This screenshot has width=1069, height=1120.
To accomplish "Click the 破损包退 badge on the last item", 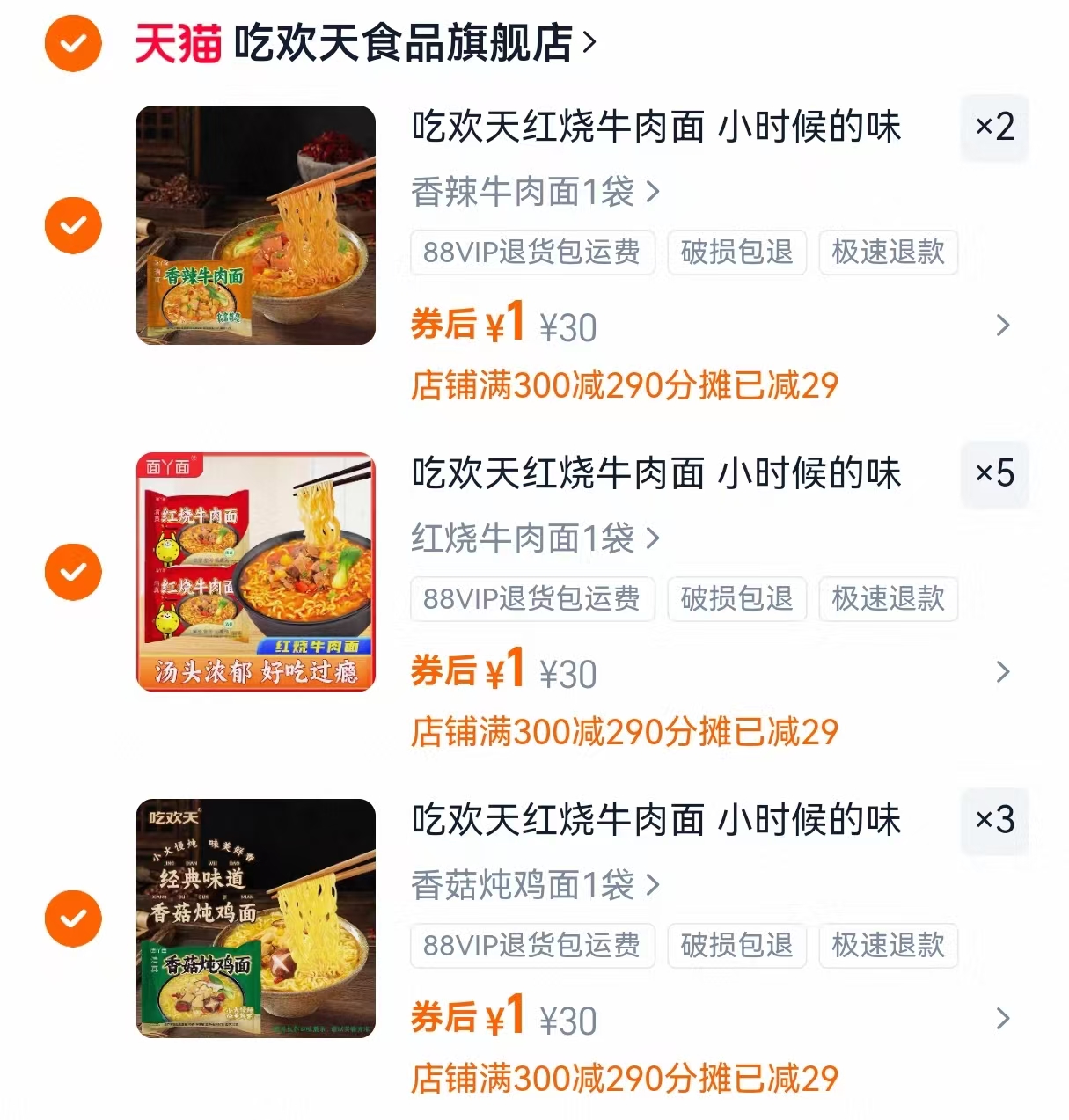I will coord(736,947).
